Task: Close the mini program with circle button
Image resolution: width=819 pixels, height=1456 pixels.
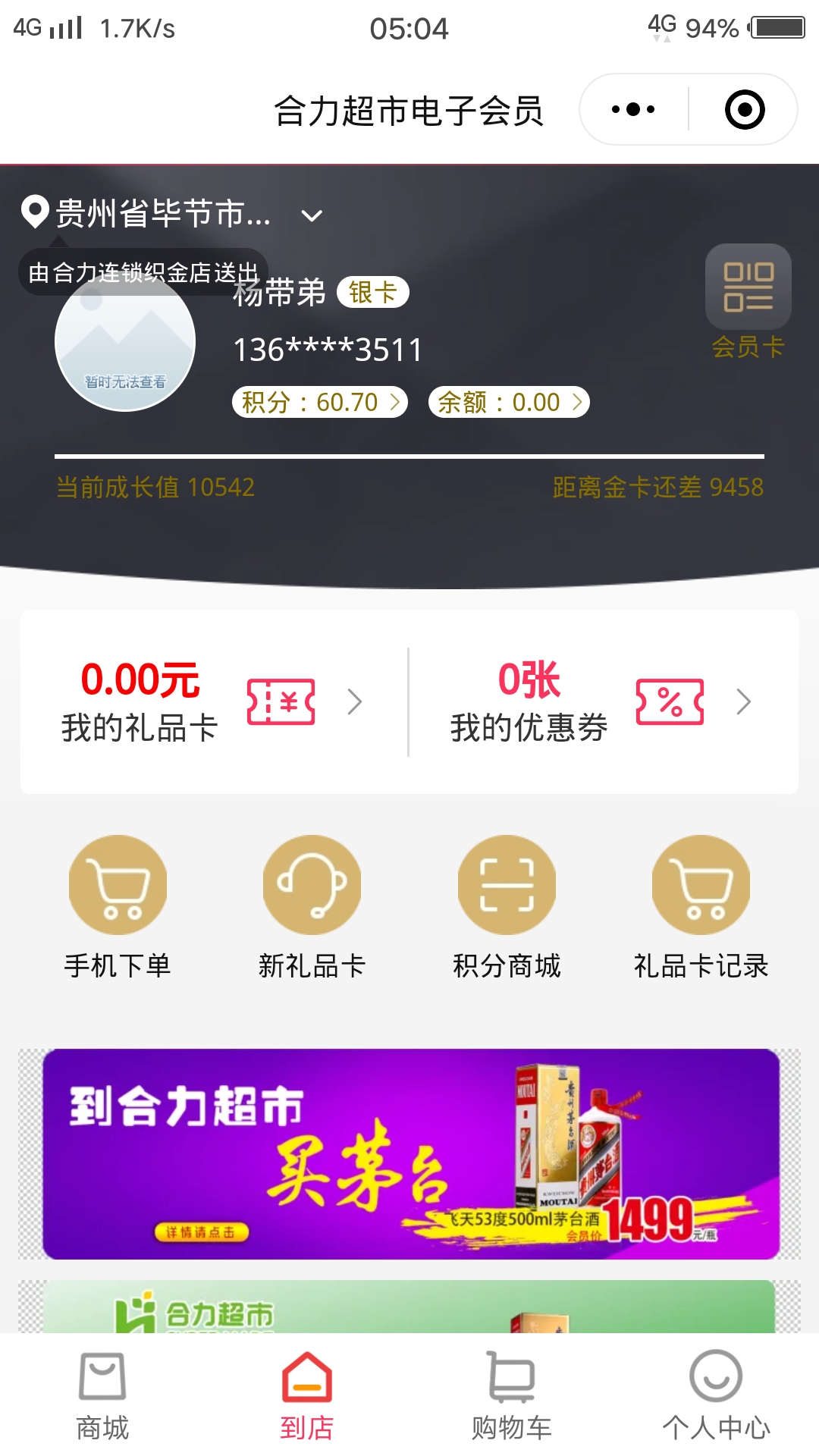Action: coord(744,110)
